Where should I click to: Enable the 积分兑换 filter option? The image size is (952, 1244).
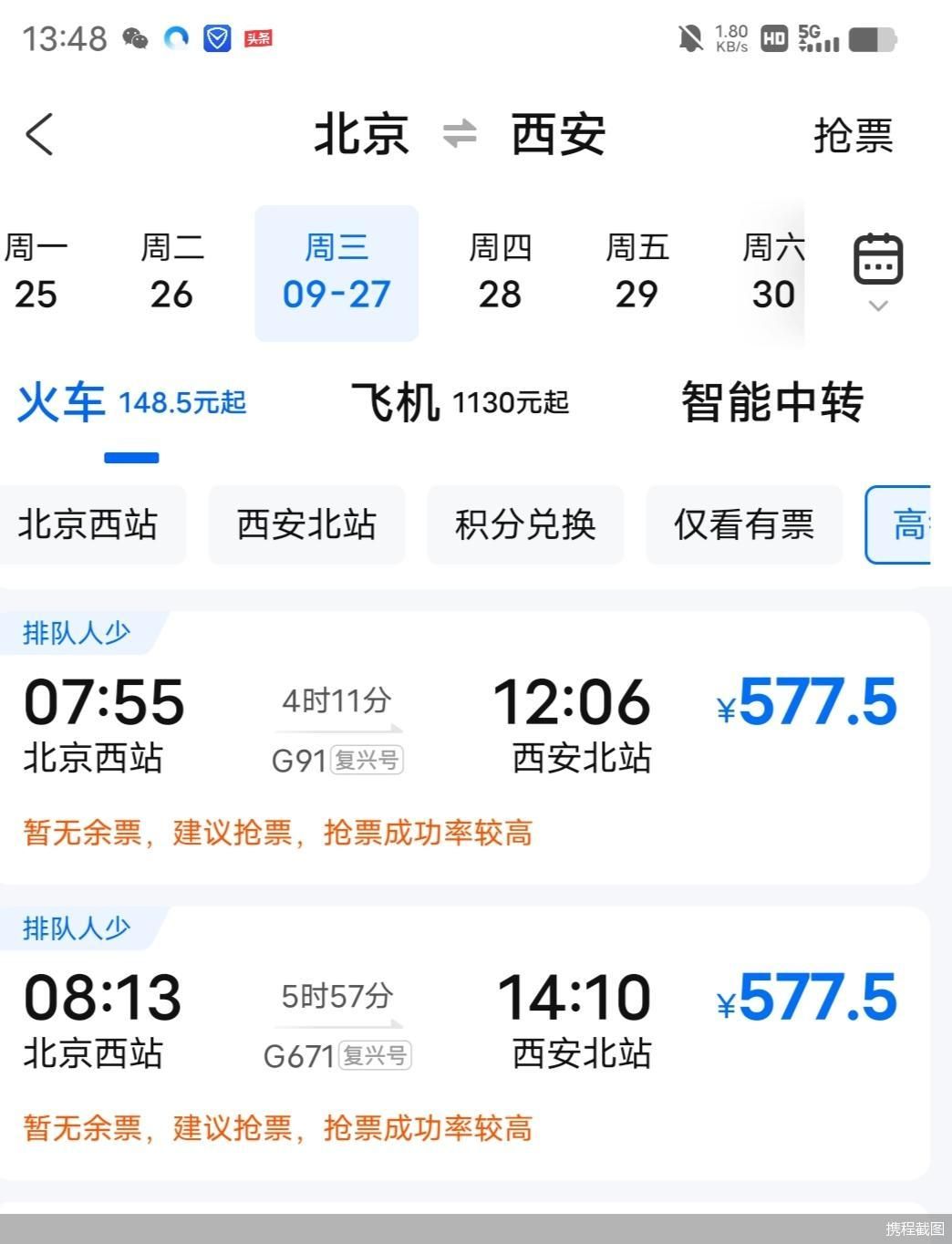525,524
